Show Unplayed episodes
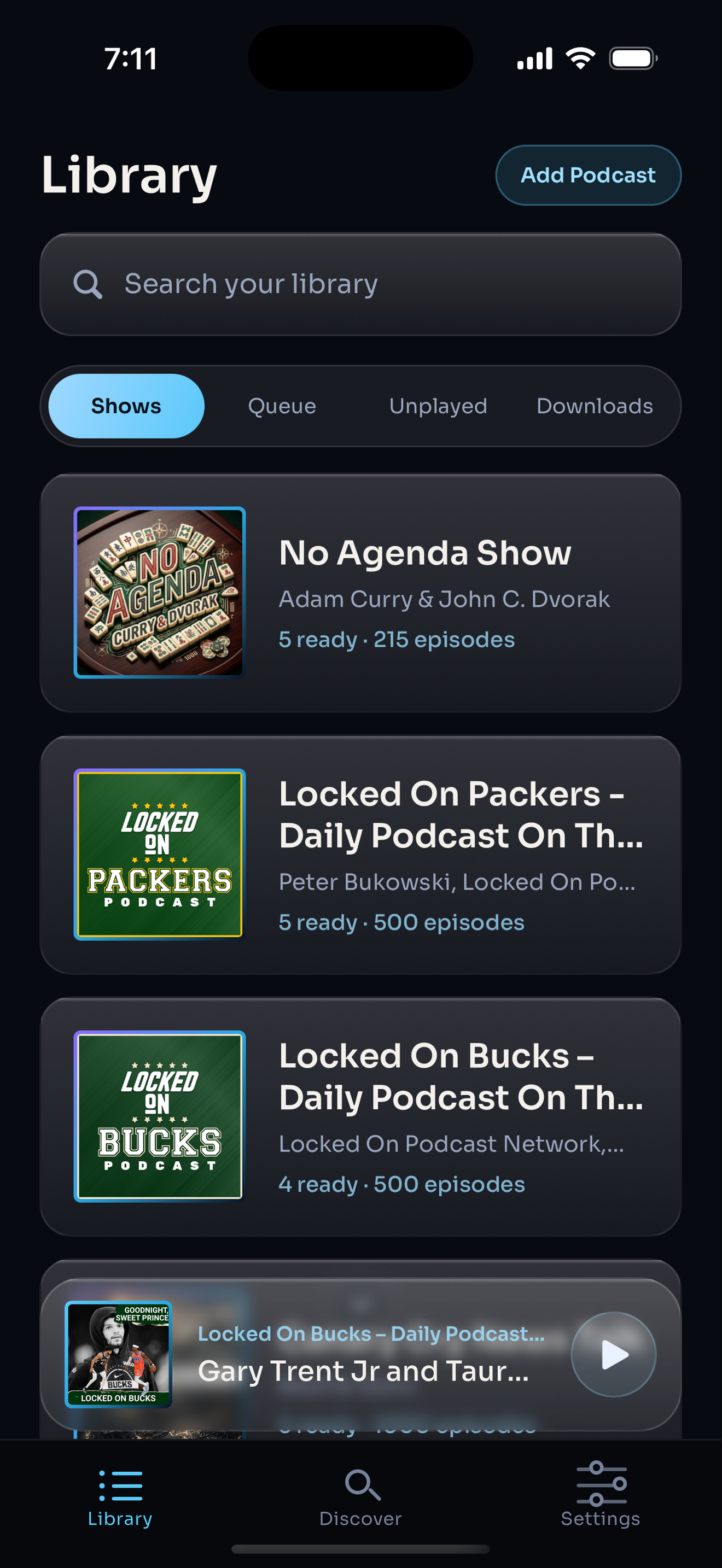722x1568 pixels. pos(438,406)
